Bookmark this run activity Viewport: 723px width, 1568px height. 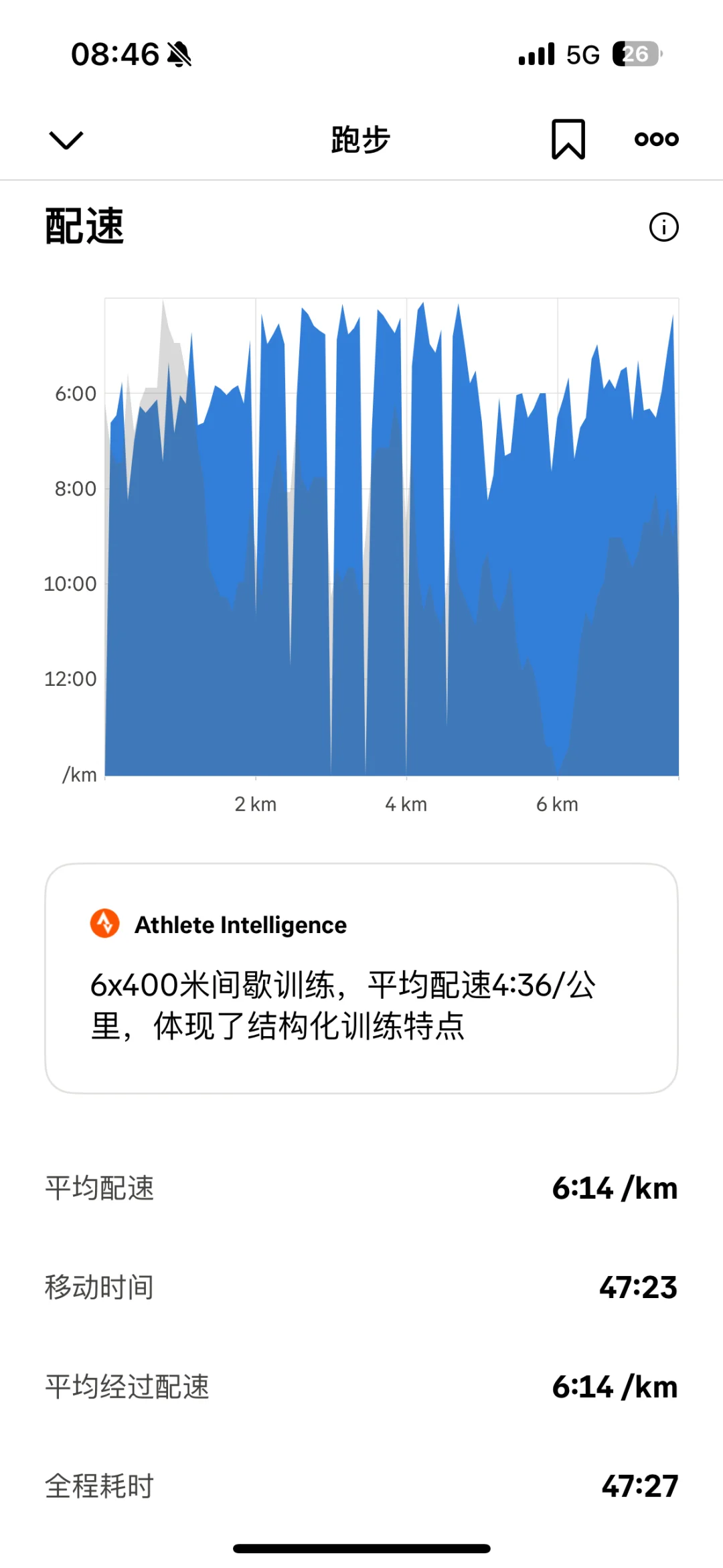pos(568,139)
